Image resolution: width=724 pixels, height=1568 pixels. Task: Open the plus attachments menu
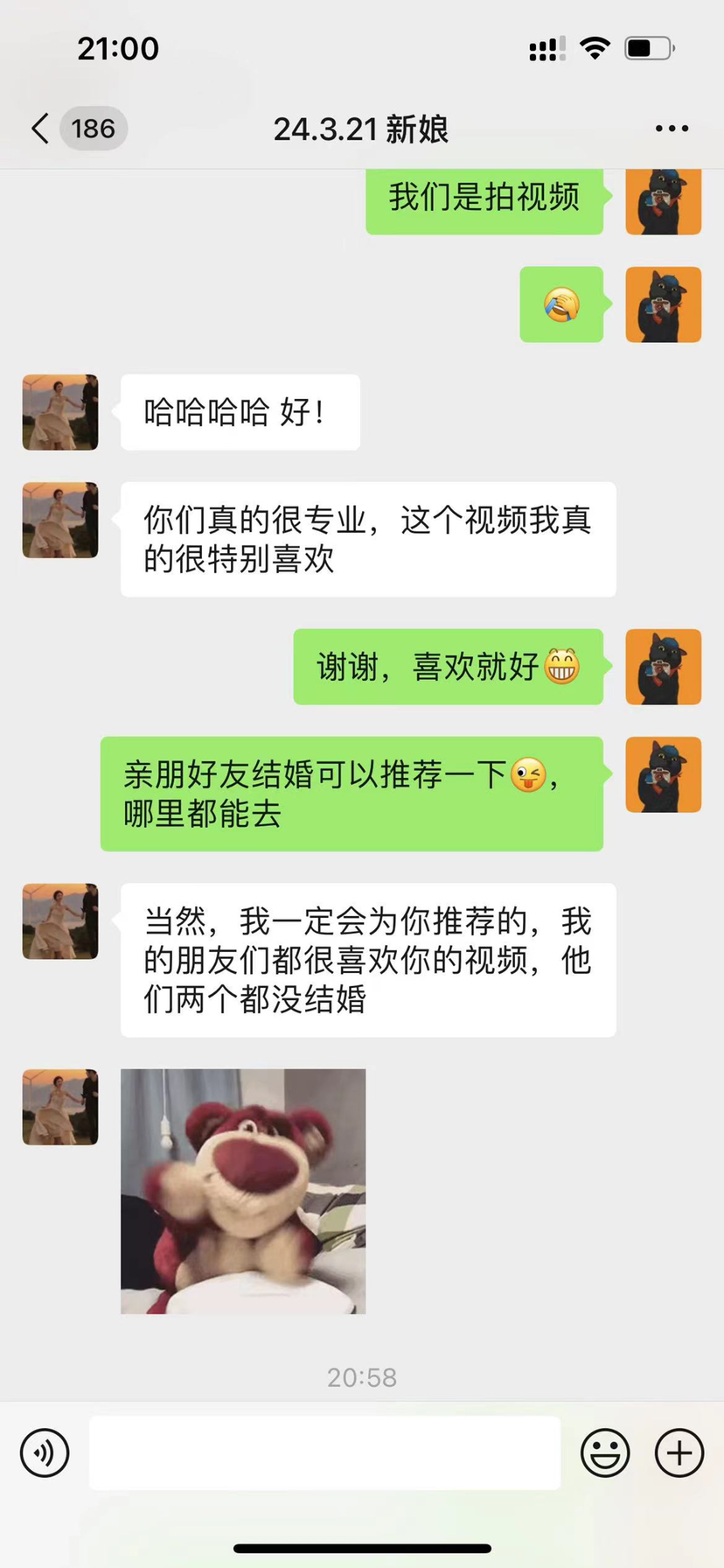click(x=679, y=1452)
